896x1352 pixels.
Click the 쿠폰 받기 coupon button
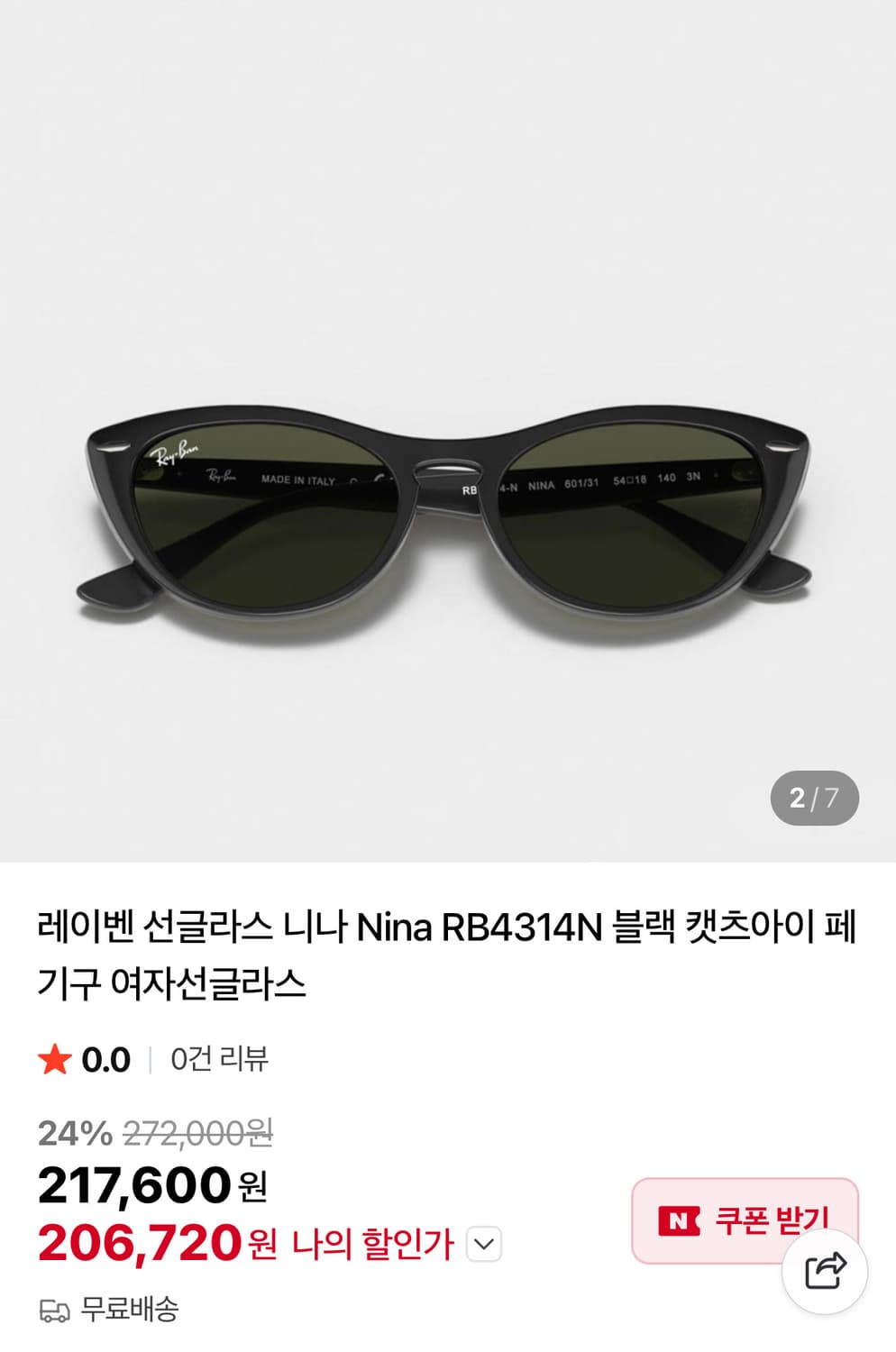(750, 1220)
